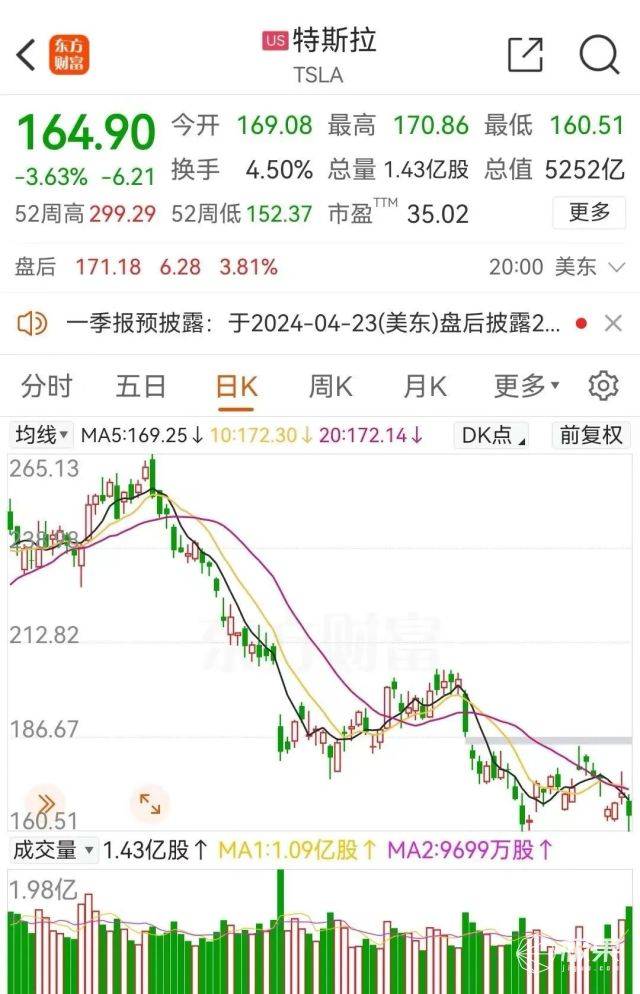Toggle the DK点 indicator

(491, 435)
